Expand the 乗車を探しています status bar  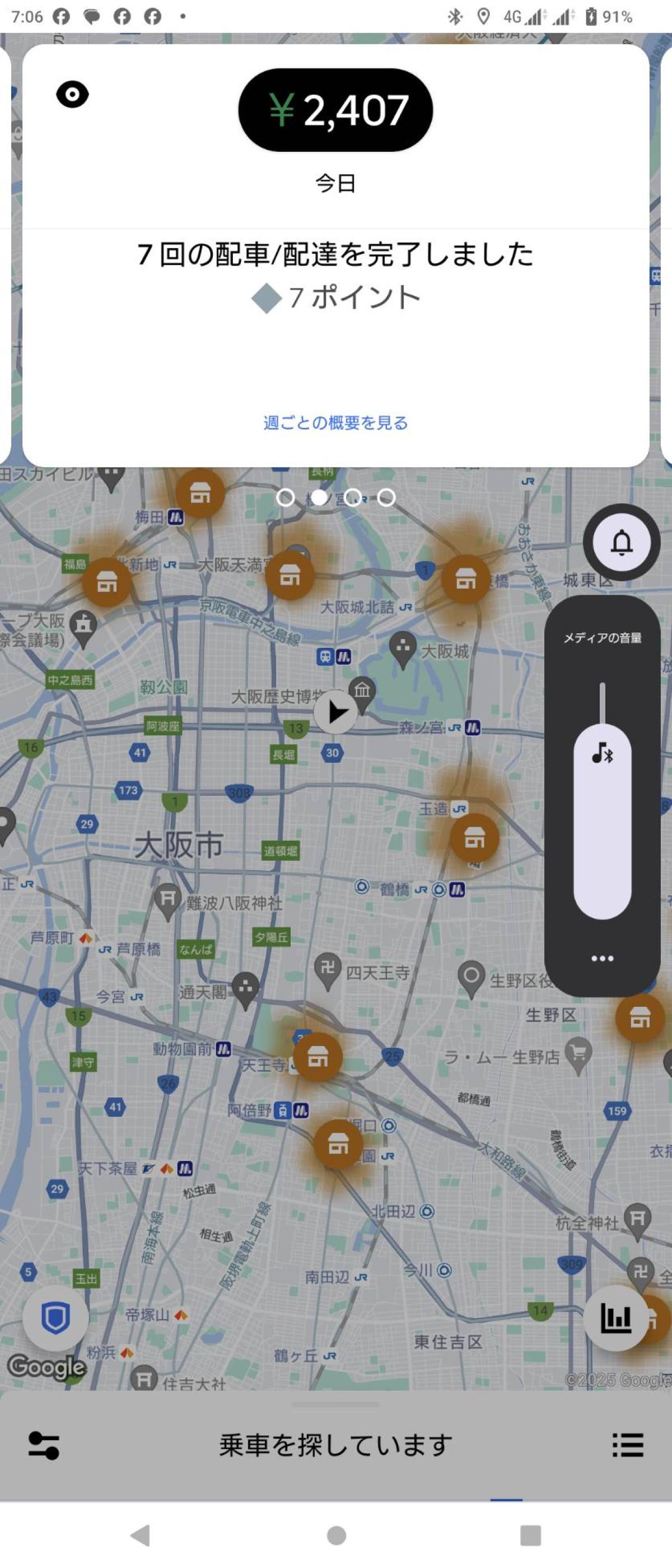click(x=335, y=1445)
